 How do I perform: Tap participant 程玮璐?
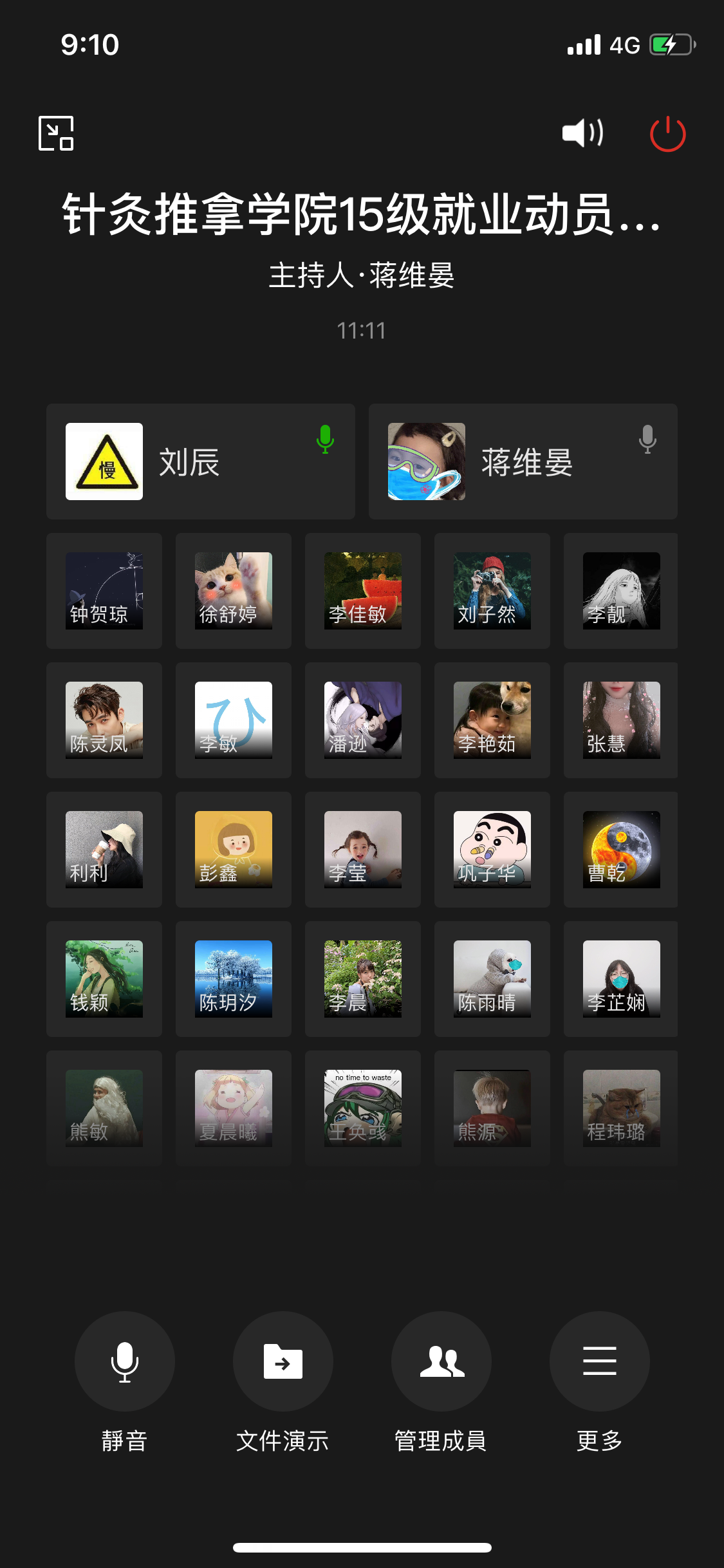tap(621, 1108)
